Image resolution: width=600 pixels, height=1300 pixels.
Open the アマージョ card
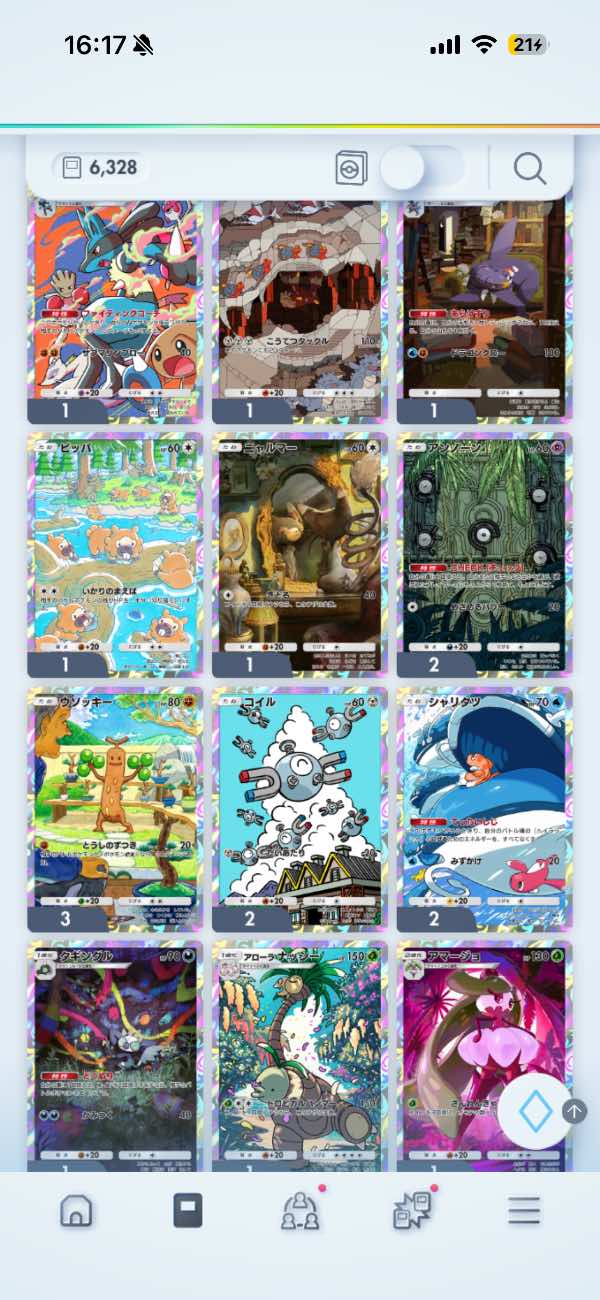click(485, 1056)
